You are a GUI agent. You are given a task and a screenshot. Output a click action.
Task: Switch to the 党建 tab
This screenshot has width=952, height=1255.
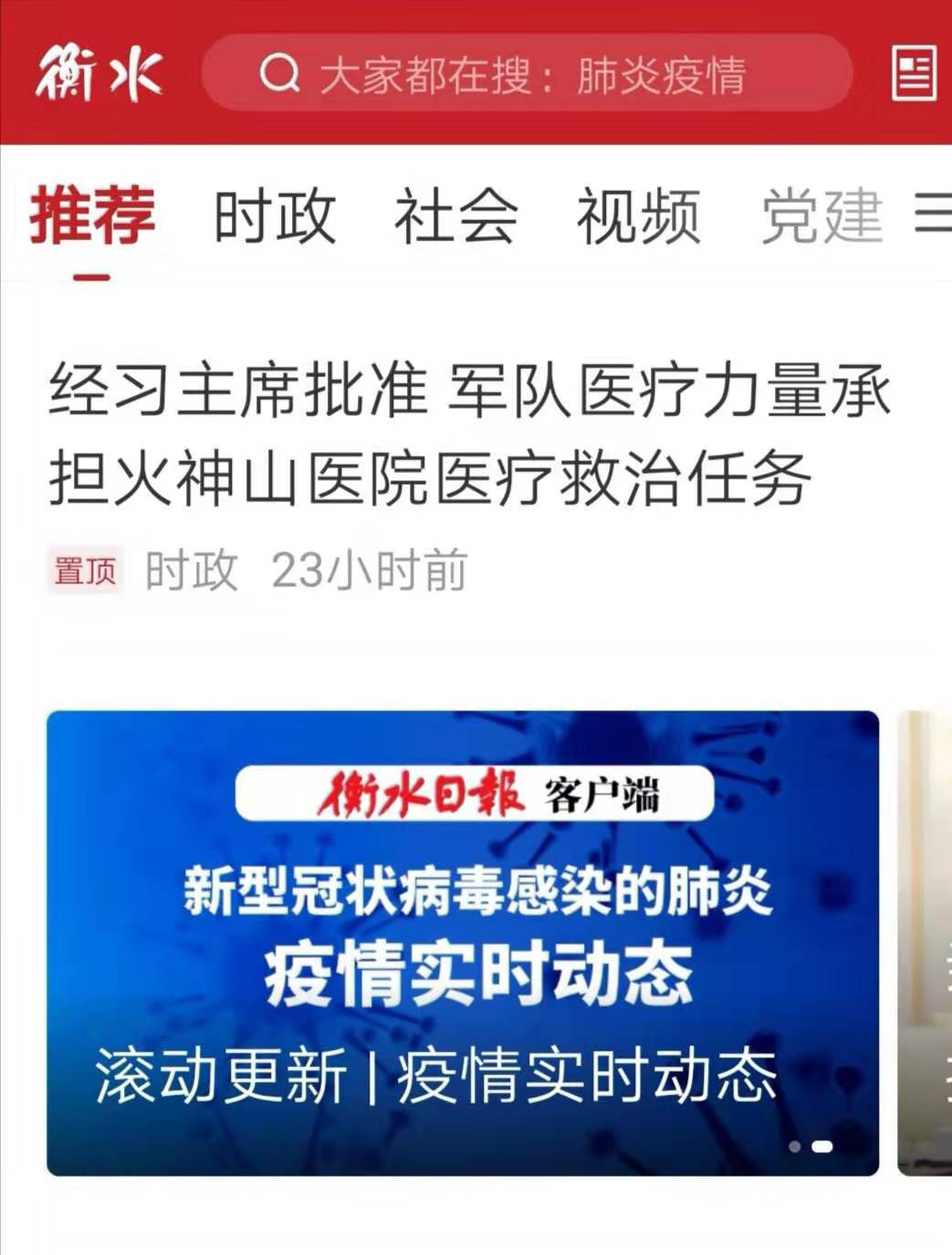pyautogui.click(x=821, y=216)
